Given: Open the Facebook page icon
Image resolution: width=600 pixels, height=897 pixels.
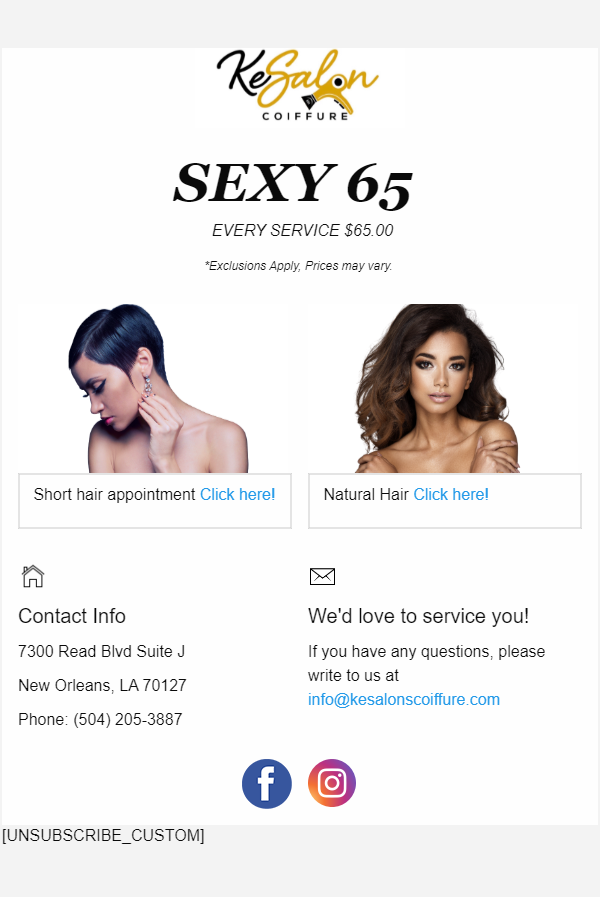Looking at the screenshot, I should click(267, 784).
